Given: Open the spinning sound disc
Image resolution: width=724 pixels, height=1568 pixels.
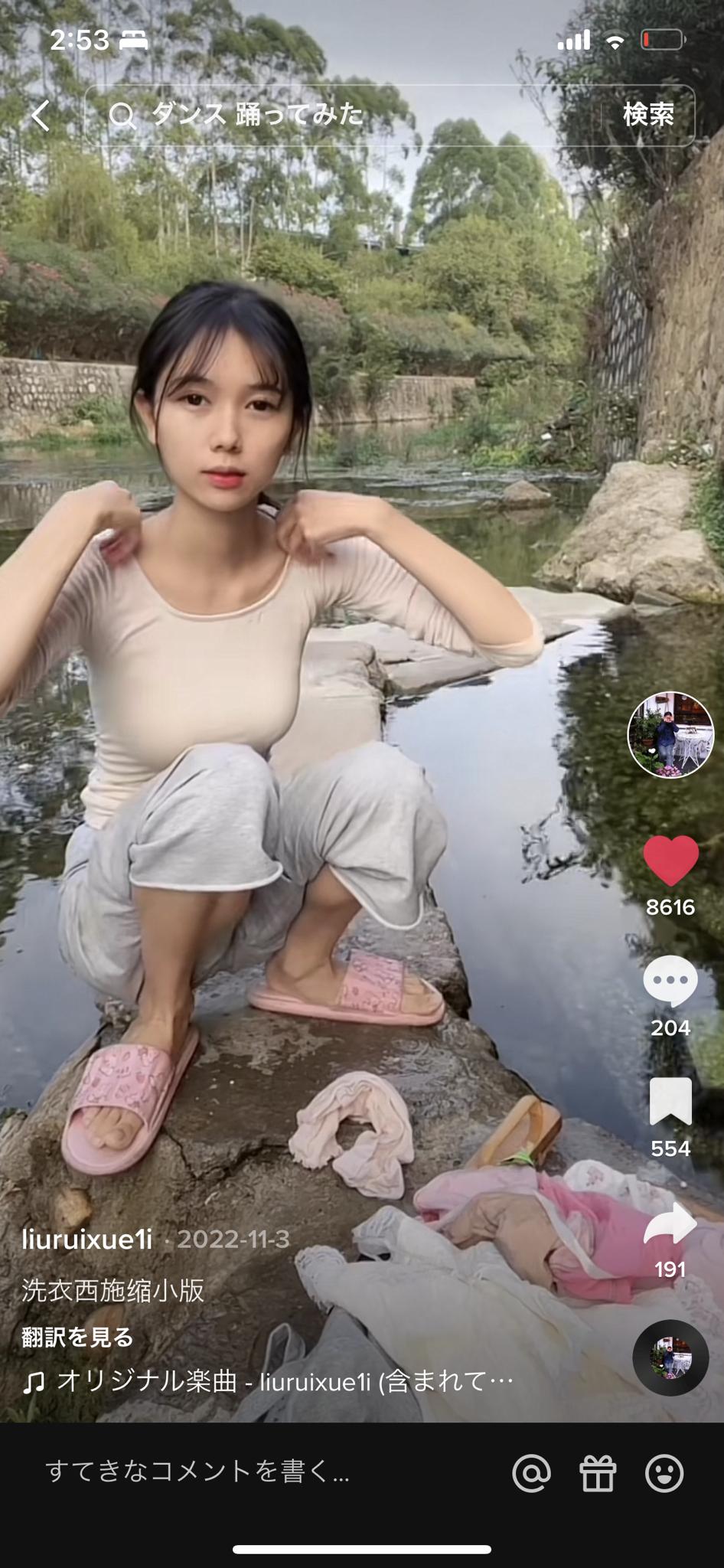Looking at the screenshot, I should [670, 1357].
